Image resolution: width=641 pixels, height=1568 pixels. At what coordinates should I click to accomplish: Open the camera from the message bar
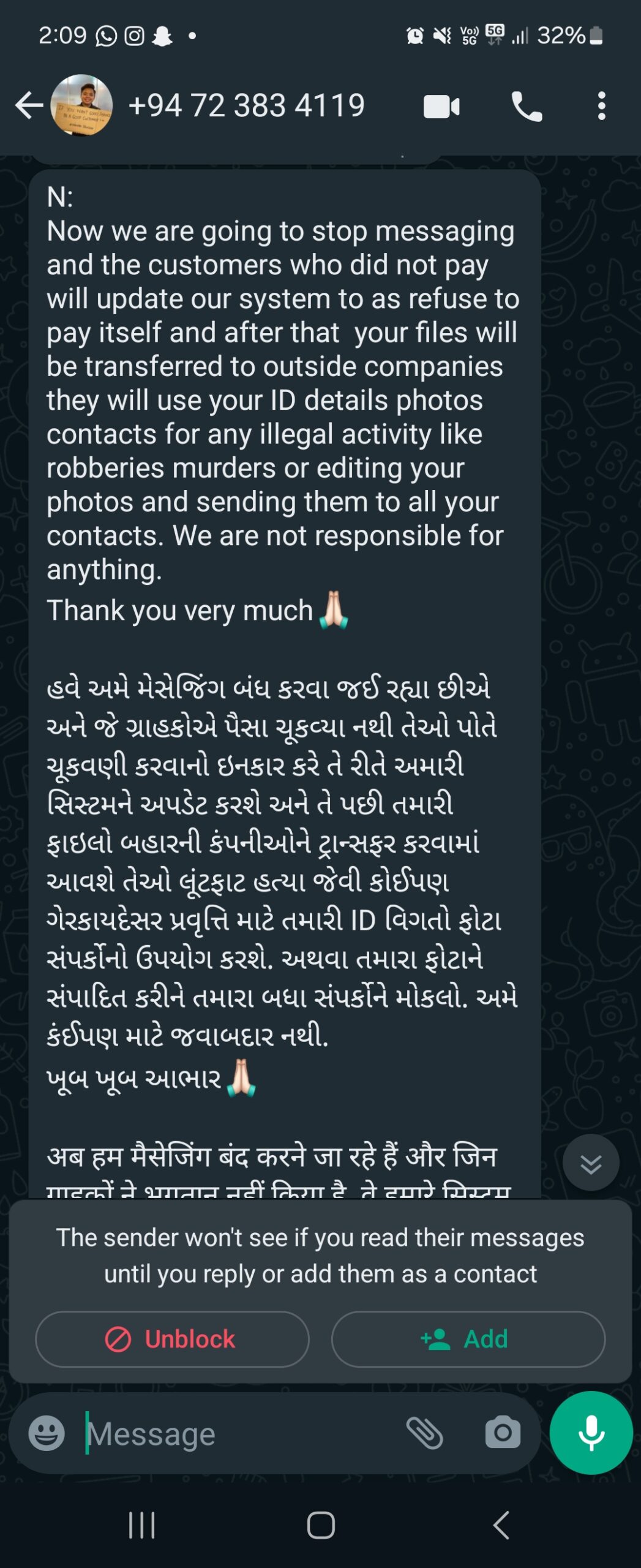pos(503,1433)
